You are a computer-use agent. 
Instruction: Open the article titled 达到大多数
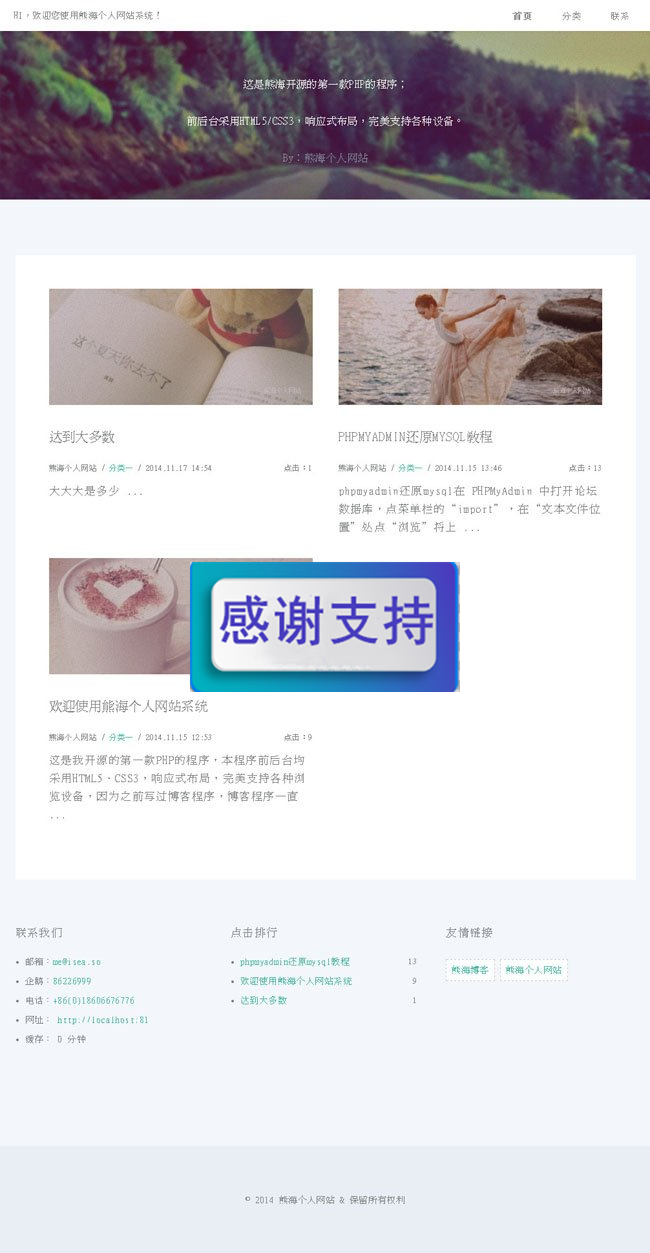point(82,437)
